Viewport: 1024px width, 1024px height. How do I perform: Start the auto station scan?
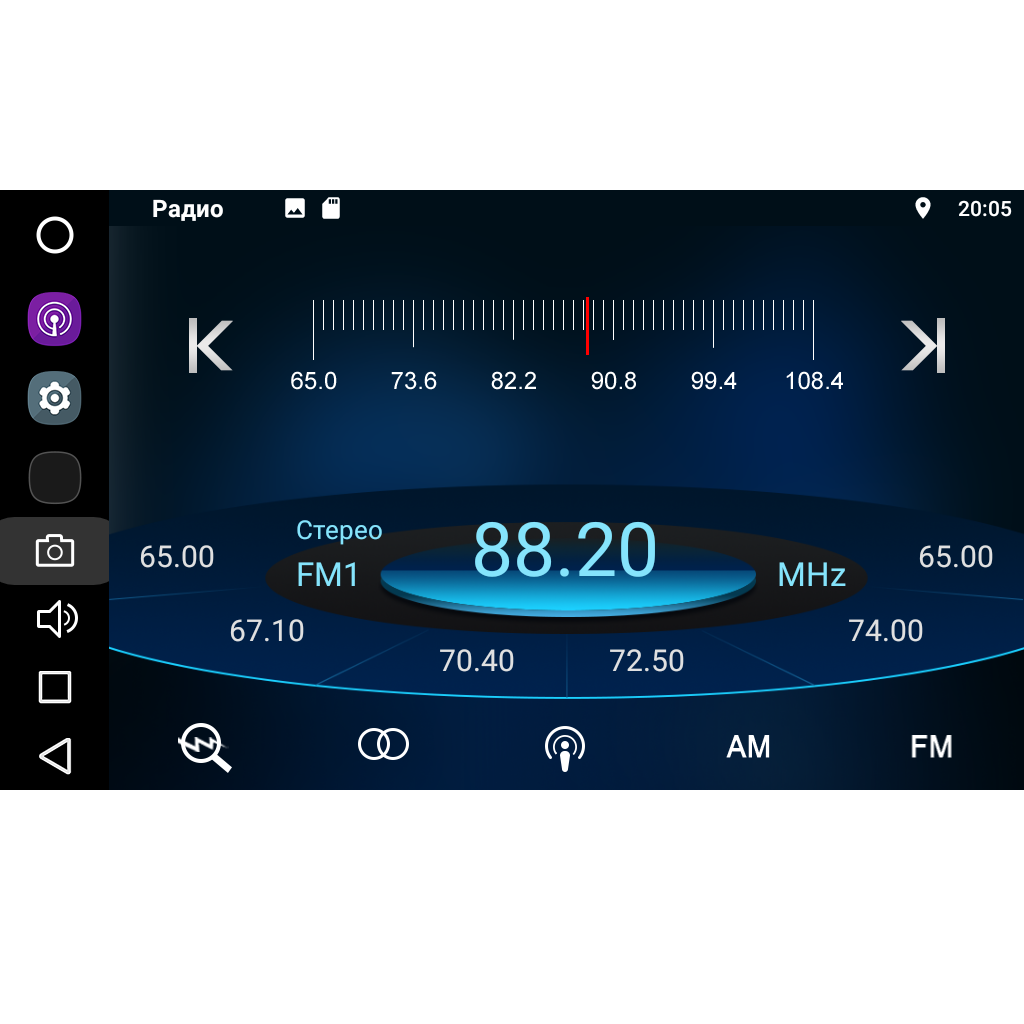205,747
